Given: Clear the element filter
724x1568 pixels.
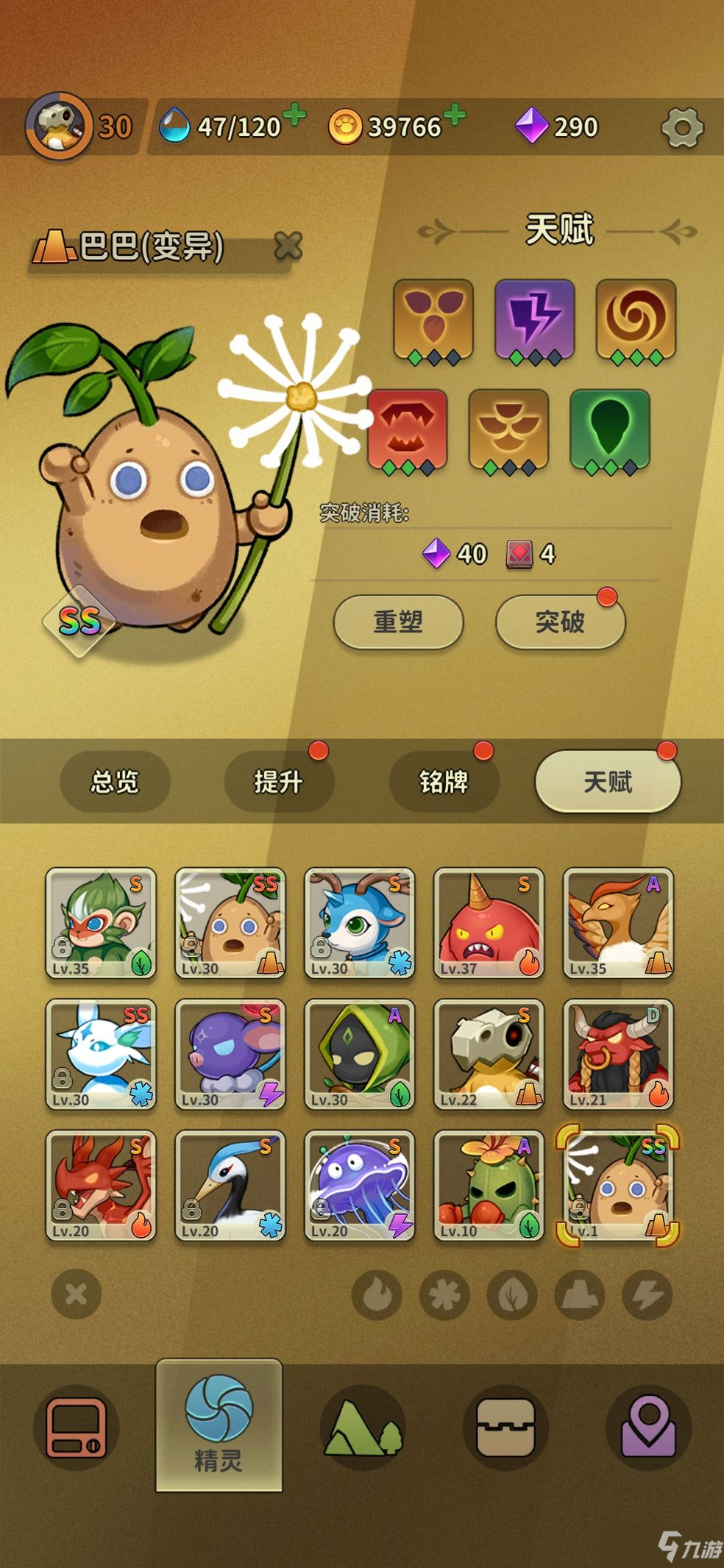Looking at the screenshot, I should tap(76, 1294).
